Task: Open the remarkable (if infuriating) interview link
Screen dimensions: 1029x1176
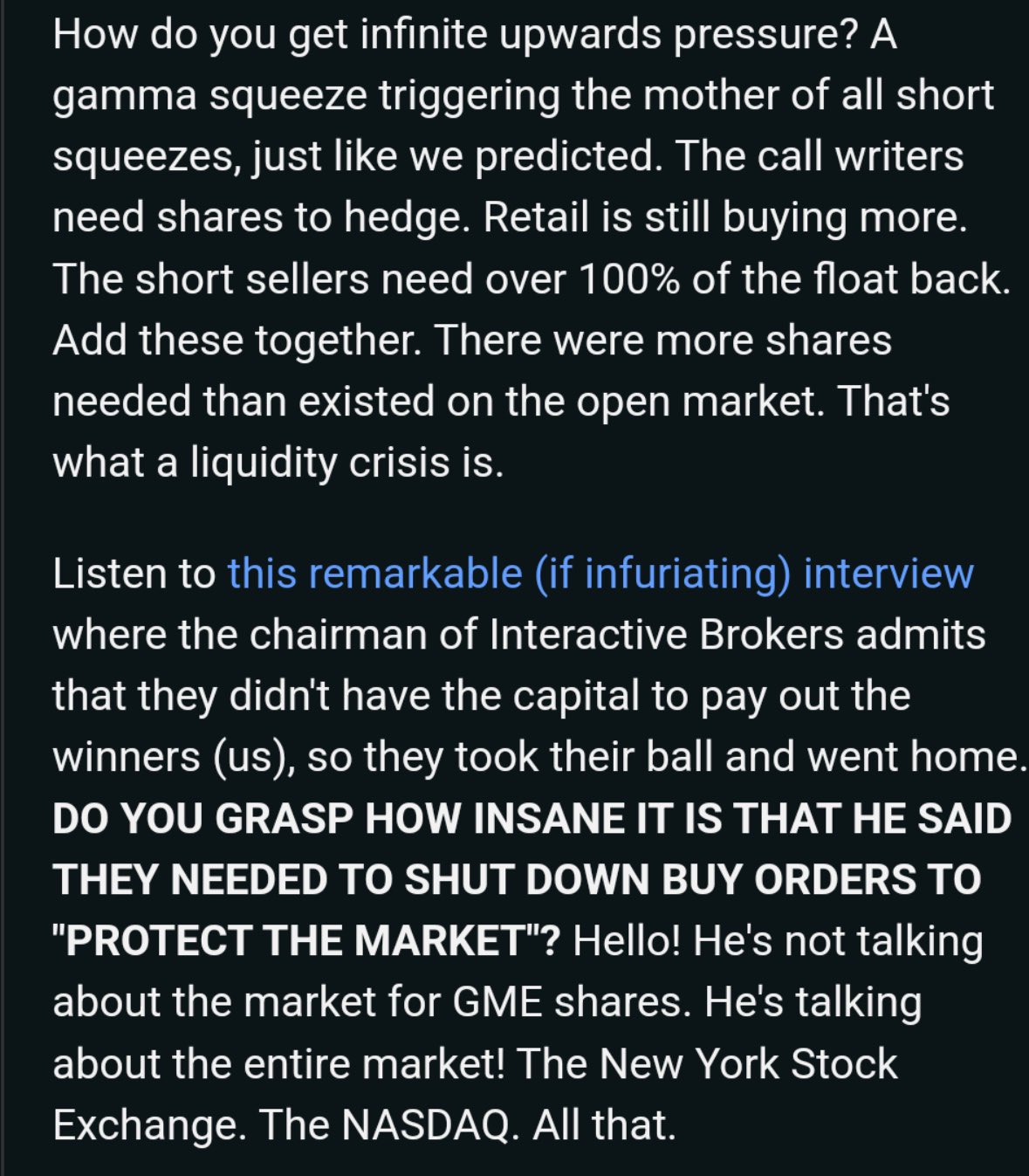Action: pos(600,574)
